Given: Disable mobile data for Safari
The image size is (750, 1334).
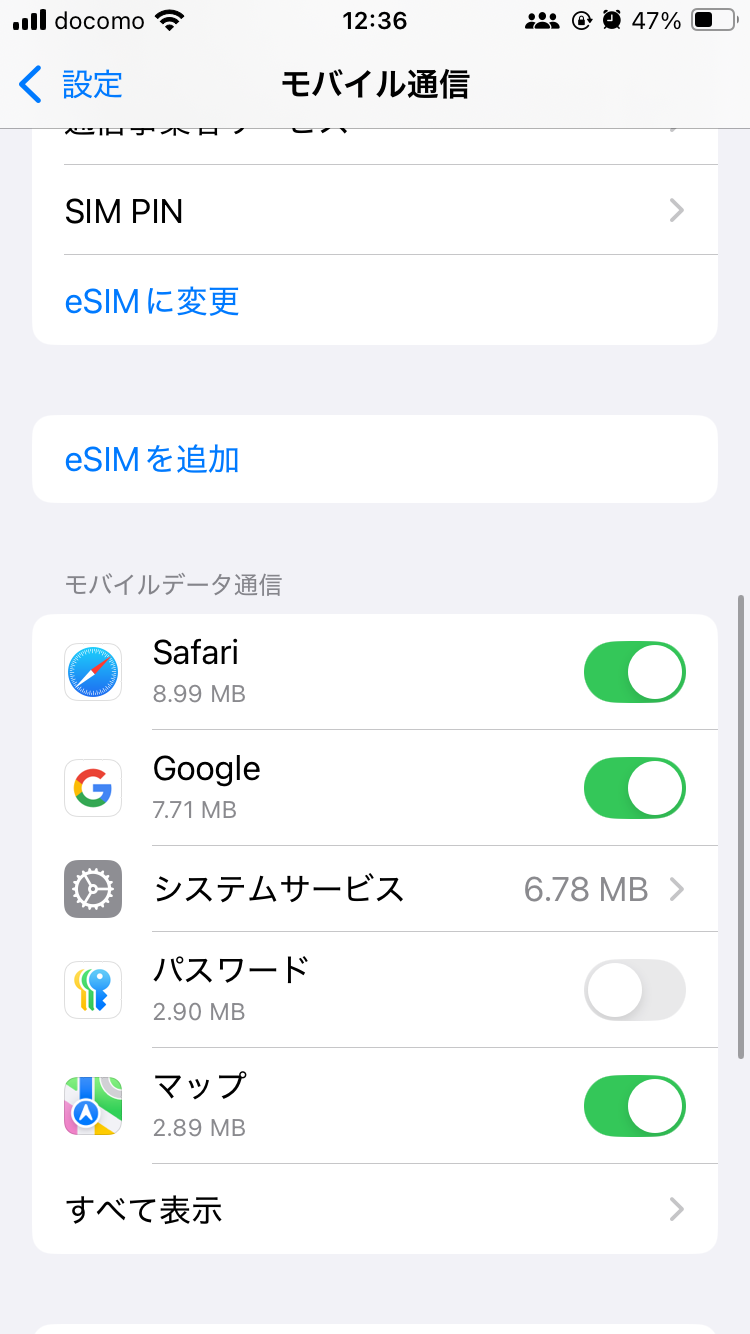Looking at the screenshot, I should coord(634,673).
